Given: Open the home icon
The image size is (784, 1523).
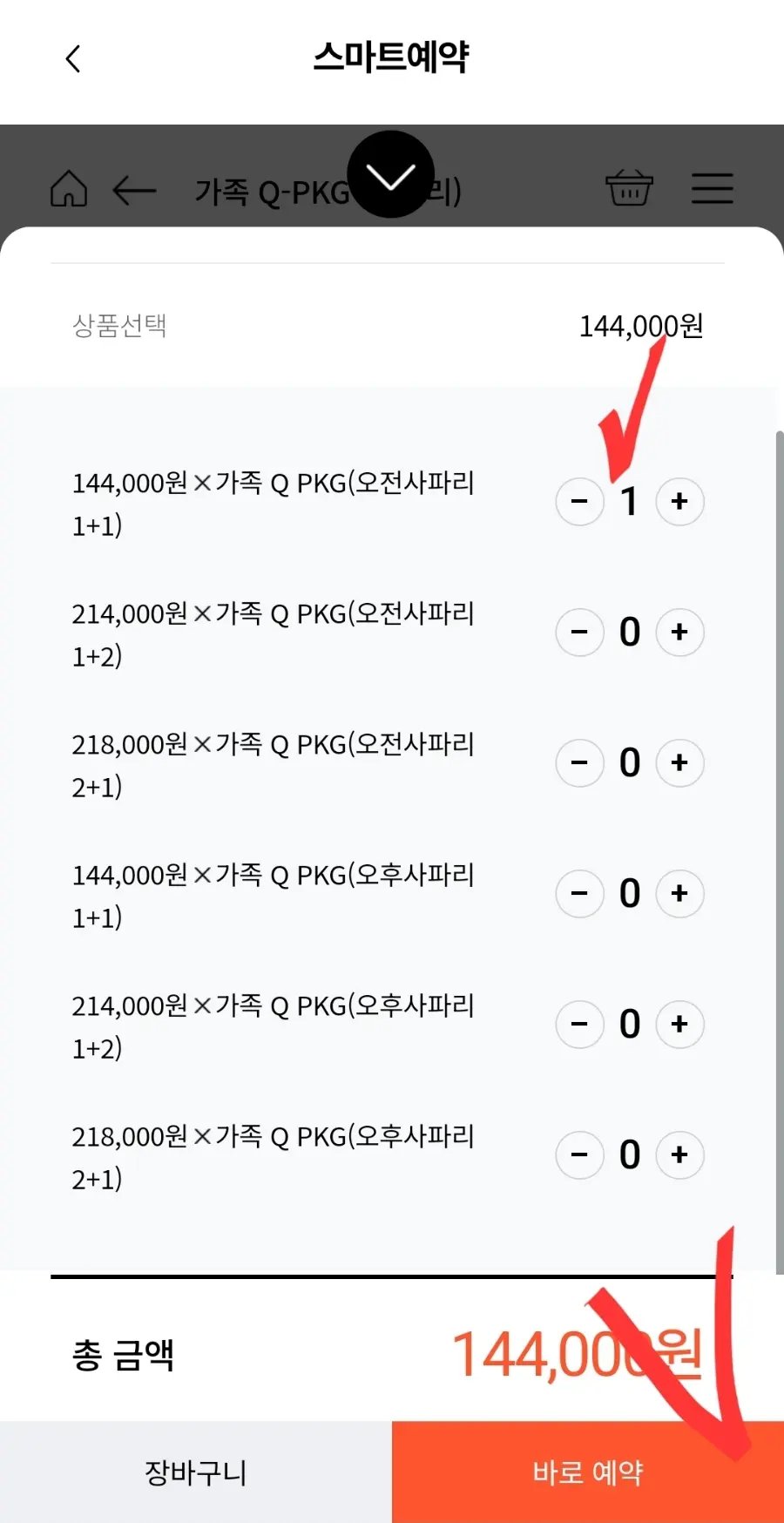Looking at the screenshot, I should coord(69,188).
